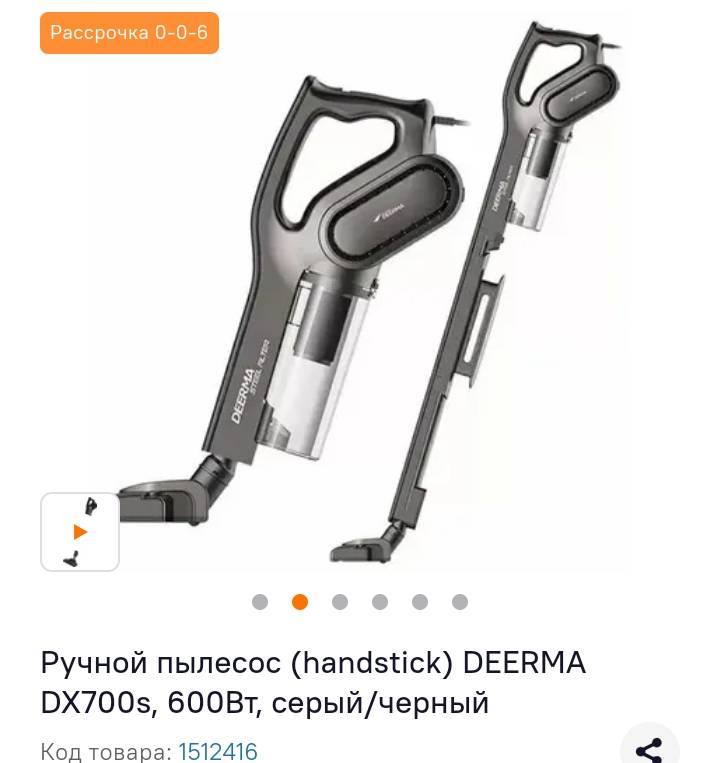
Task: Jump to the first gallery indicator dot
Action: click(260, 602)
